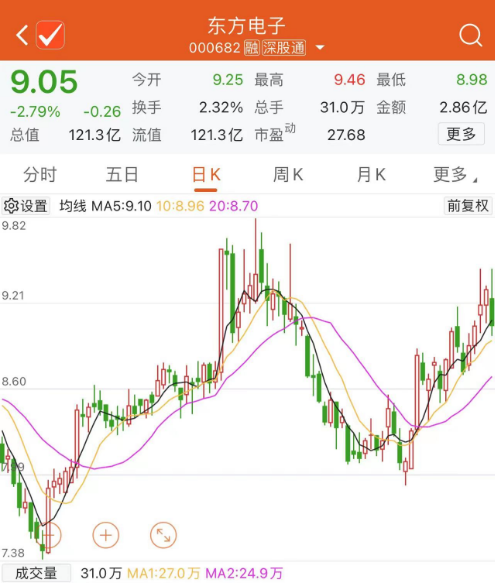This screenshot has height=583, width=495.
Task: Switch to the 分时 chart tab
Action: coord(40,175)
